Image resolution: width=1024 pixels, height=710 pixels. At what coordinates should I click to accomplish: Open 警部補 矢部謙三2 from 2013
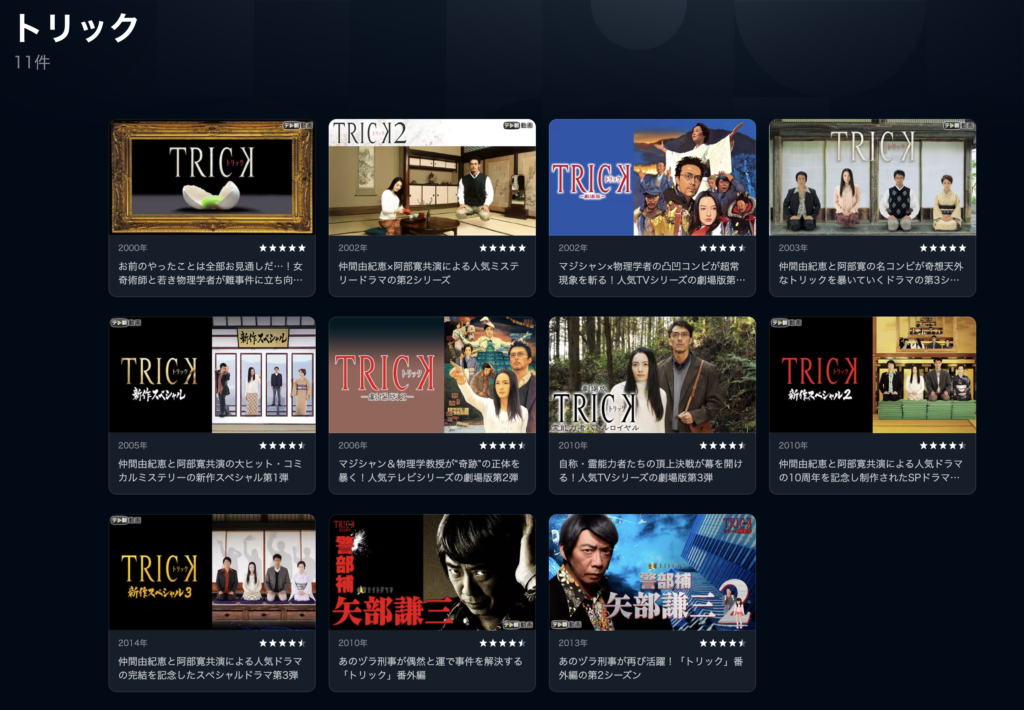click(652, 572)
